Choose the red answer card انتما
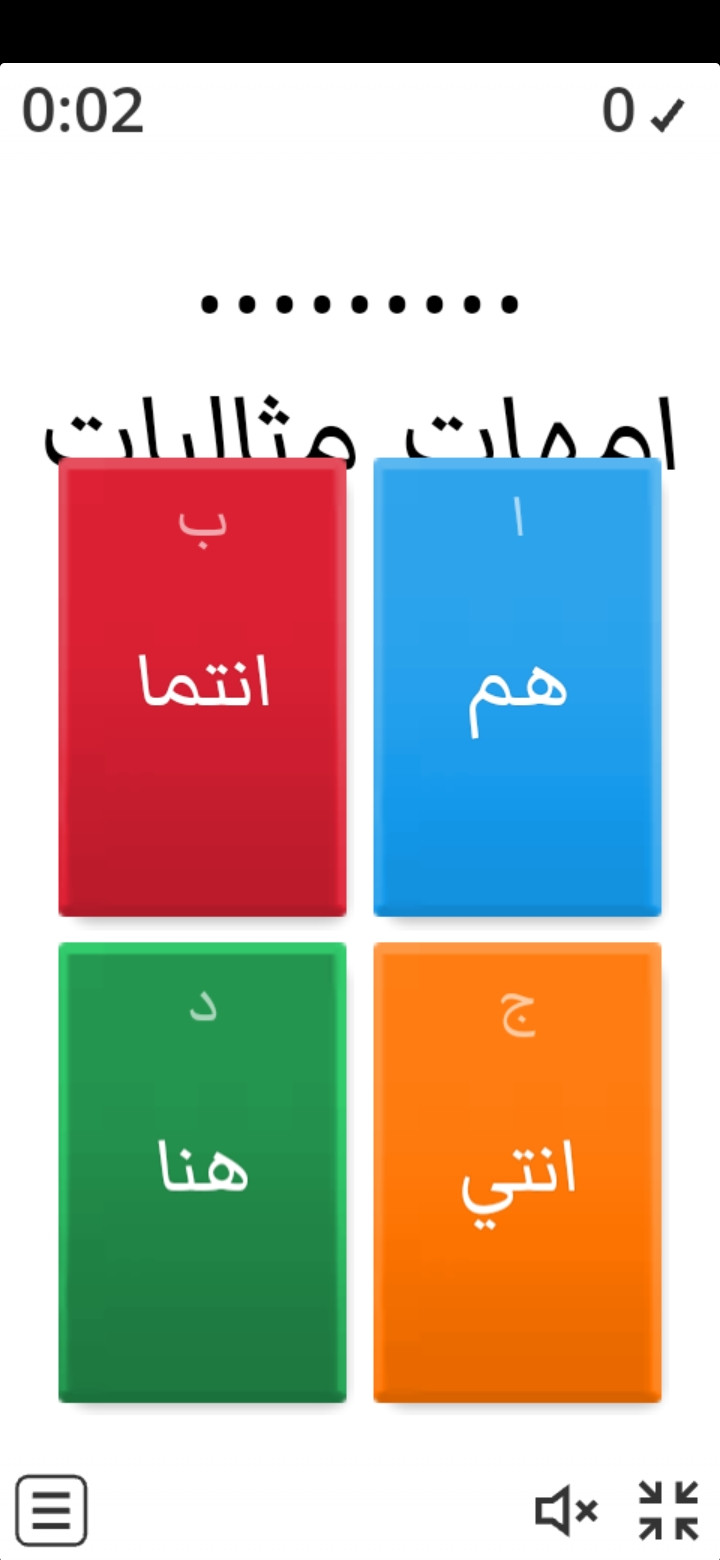 203,687
